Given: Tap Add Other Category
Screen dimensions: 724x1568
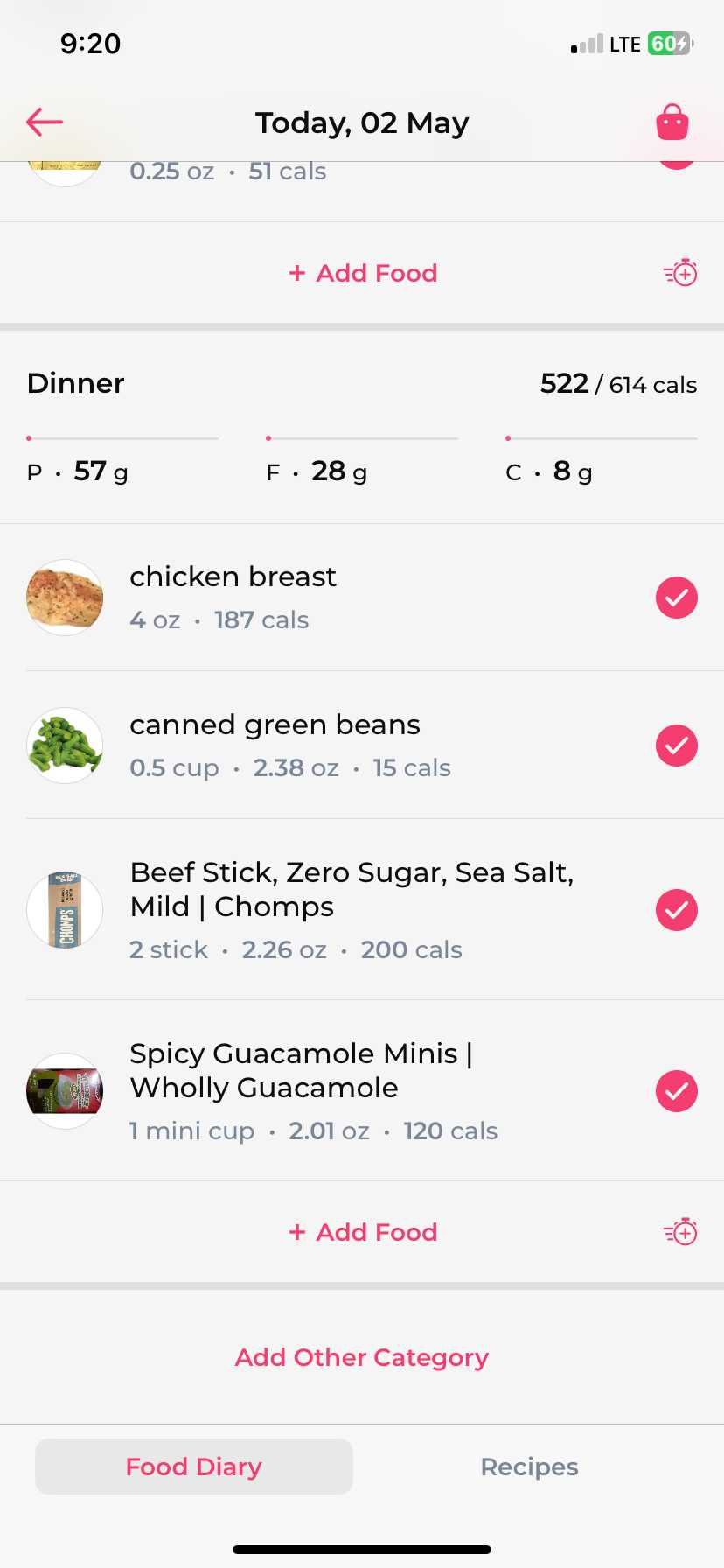Looking at the screenshot, I should click(x=362, y=1357).
